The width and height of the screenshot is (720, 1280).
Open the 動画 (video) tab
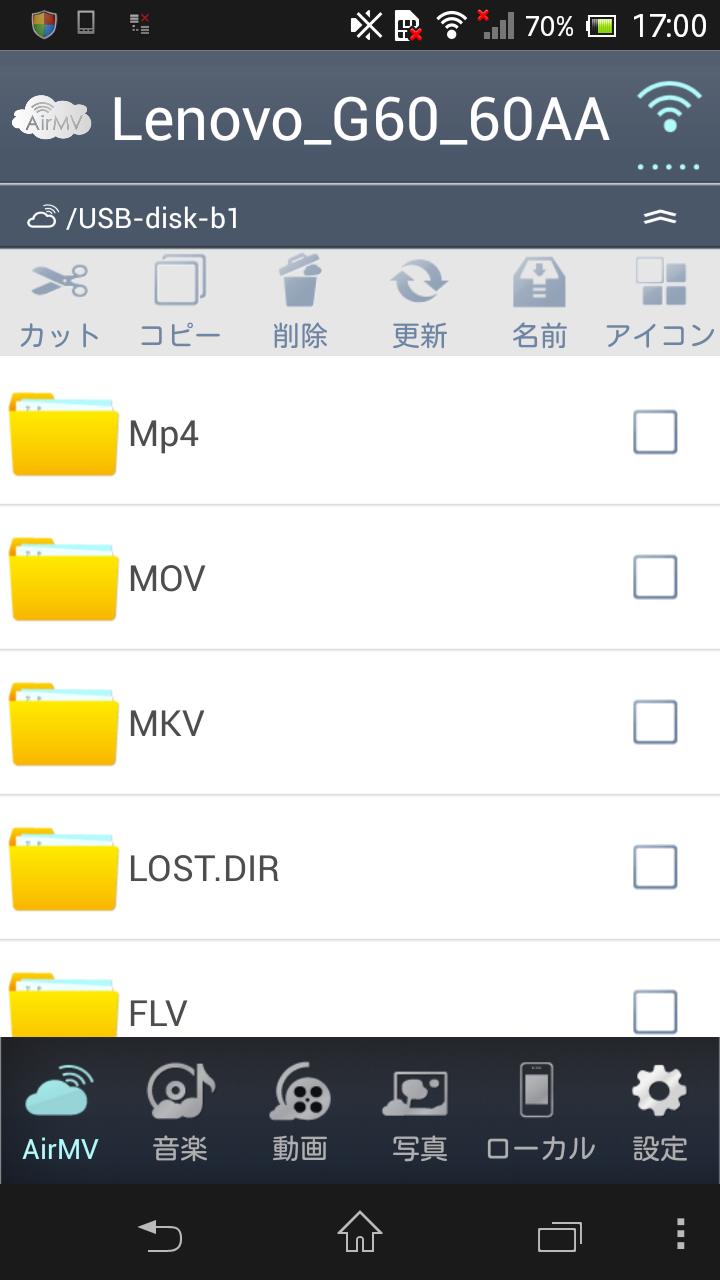(298, 1110)
